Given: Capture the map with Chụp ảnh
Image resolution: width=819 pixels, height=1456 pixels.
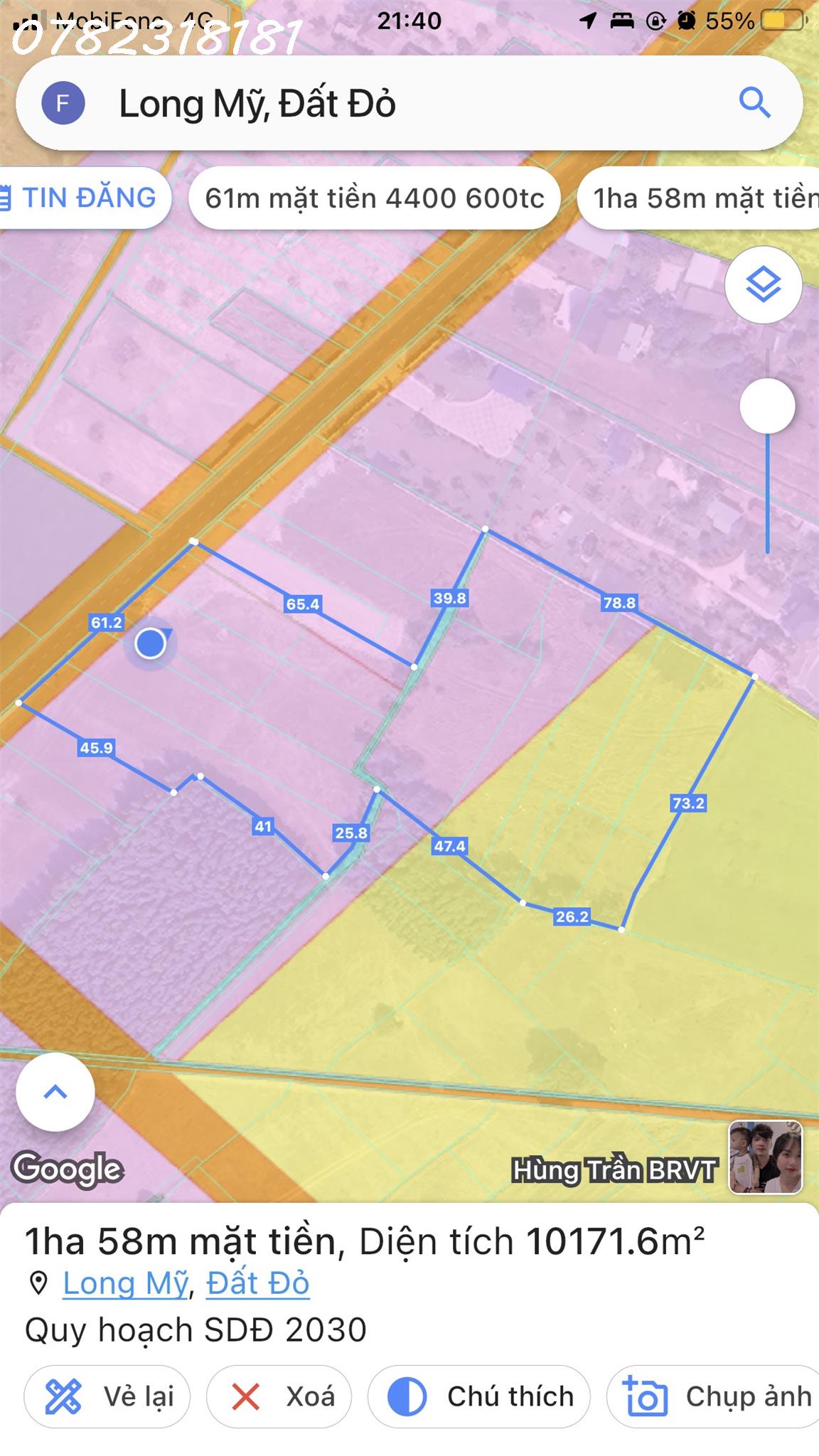Looking at the screenshot, I should (x=714, y=1396).
